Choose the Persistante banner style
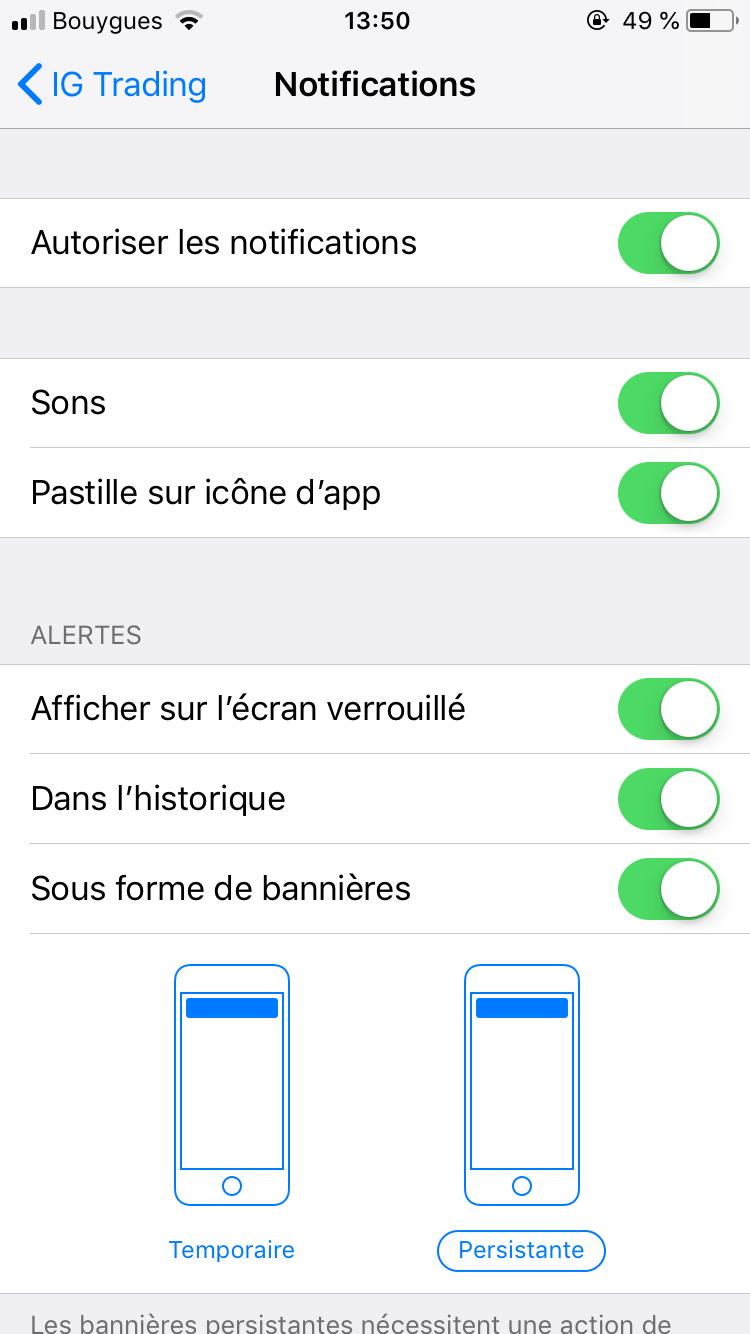This screenshot has width=750, height=1334. click(521, 1249)
